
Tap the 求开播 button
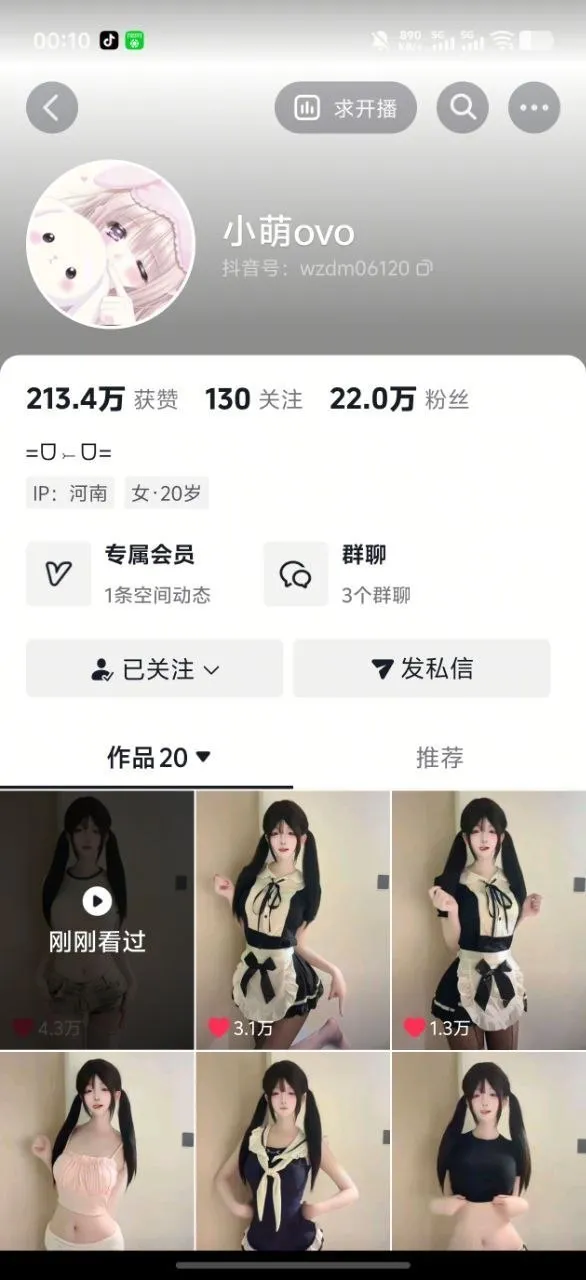tap(346, 108)
